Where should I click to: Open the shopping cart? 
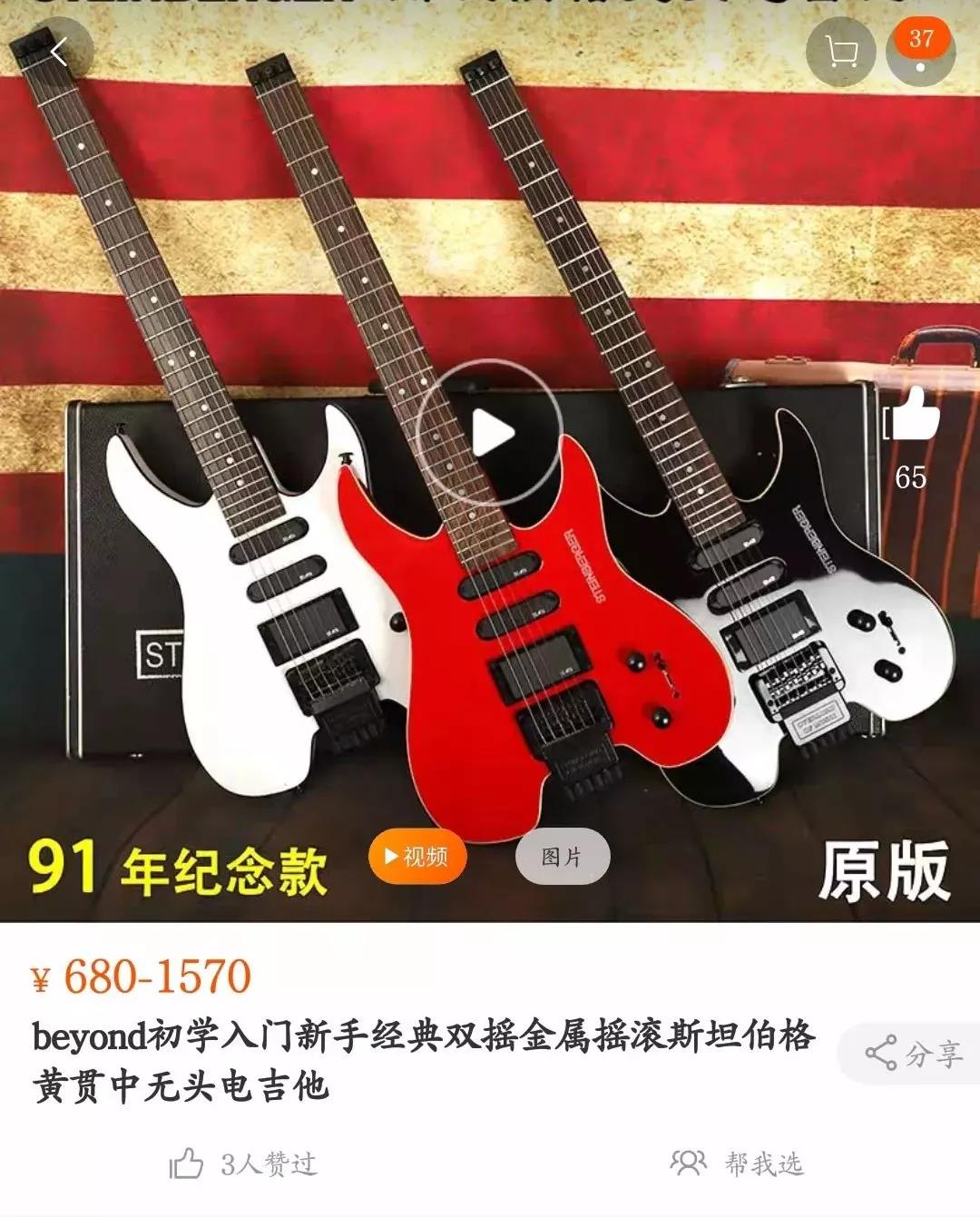[x=841, y=53]
